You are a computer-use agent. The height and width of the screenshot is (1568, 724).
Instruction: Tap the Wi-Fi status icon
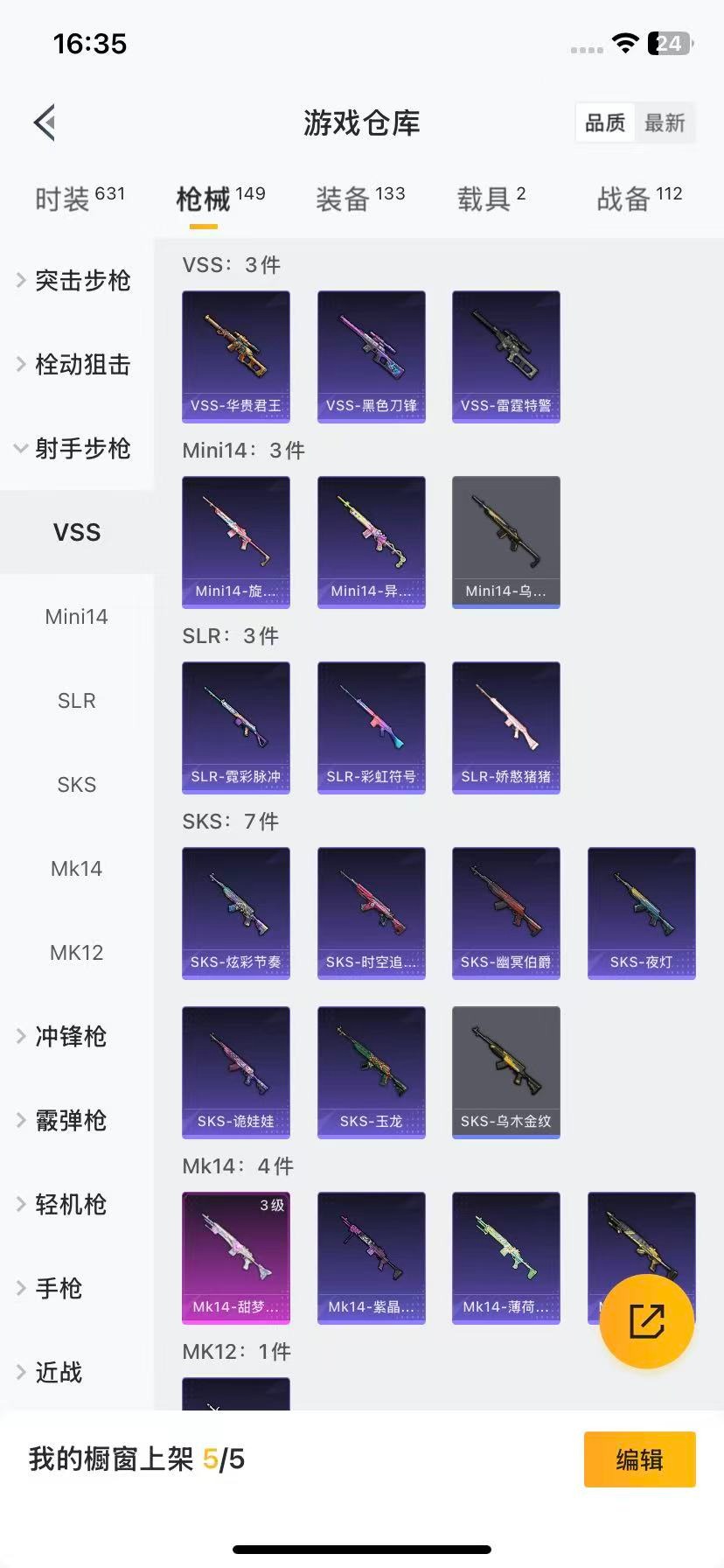(x=624, y=43)
